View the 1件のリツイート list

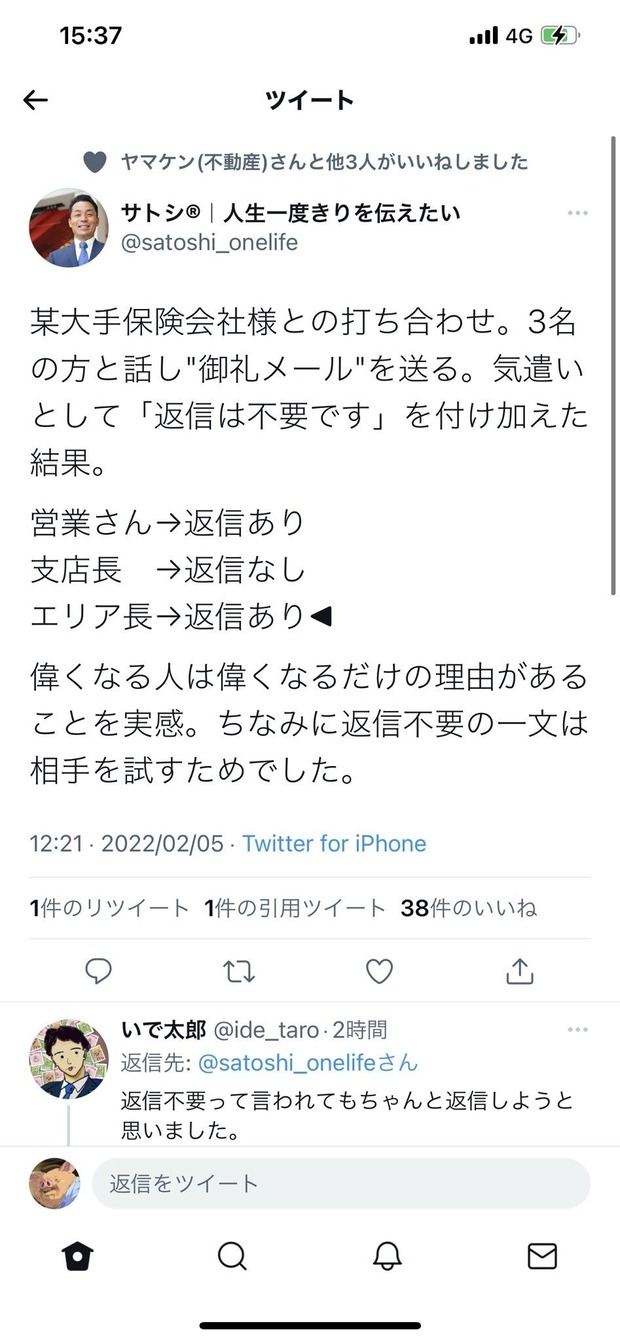click(109, 908)
